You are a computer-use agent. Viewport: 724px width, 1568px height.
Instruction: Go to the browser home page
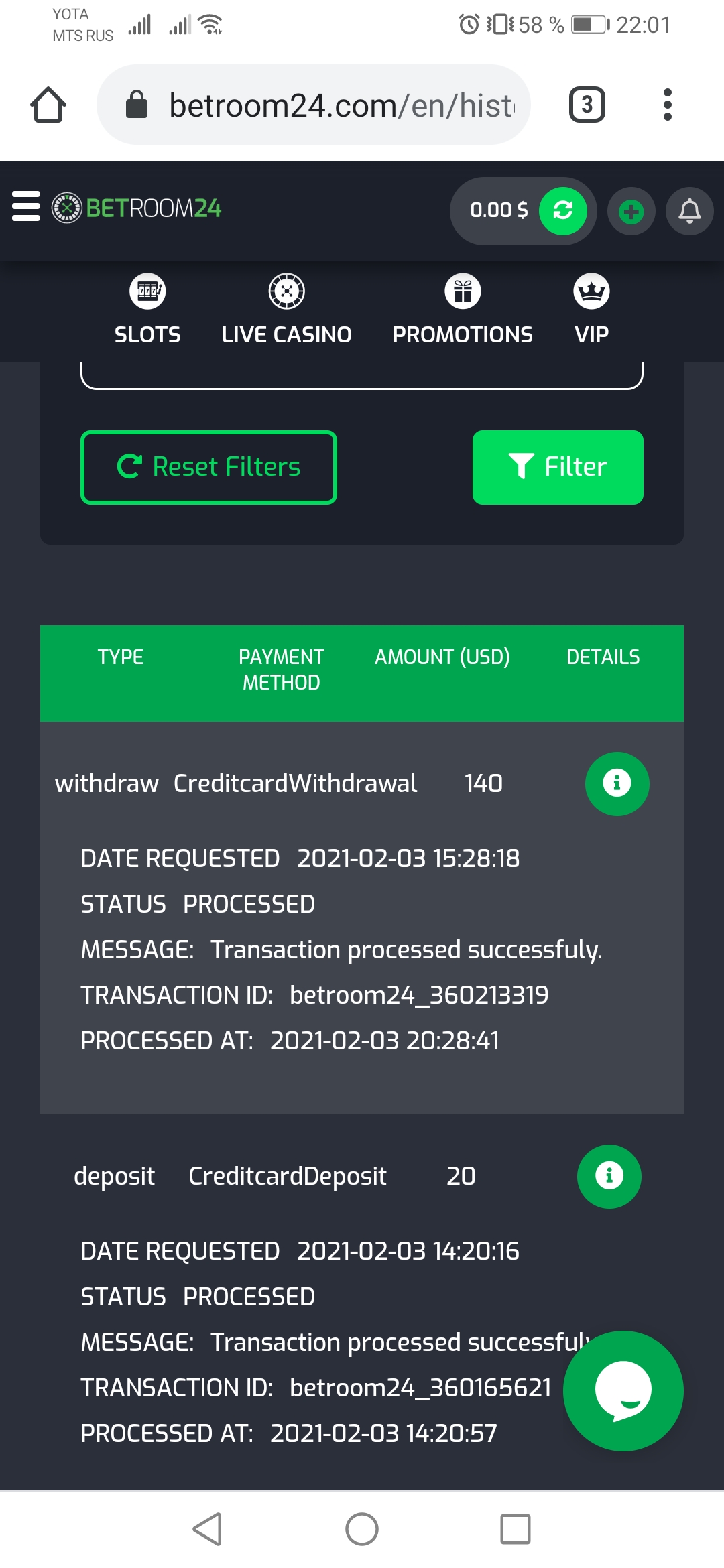(48, 105)
